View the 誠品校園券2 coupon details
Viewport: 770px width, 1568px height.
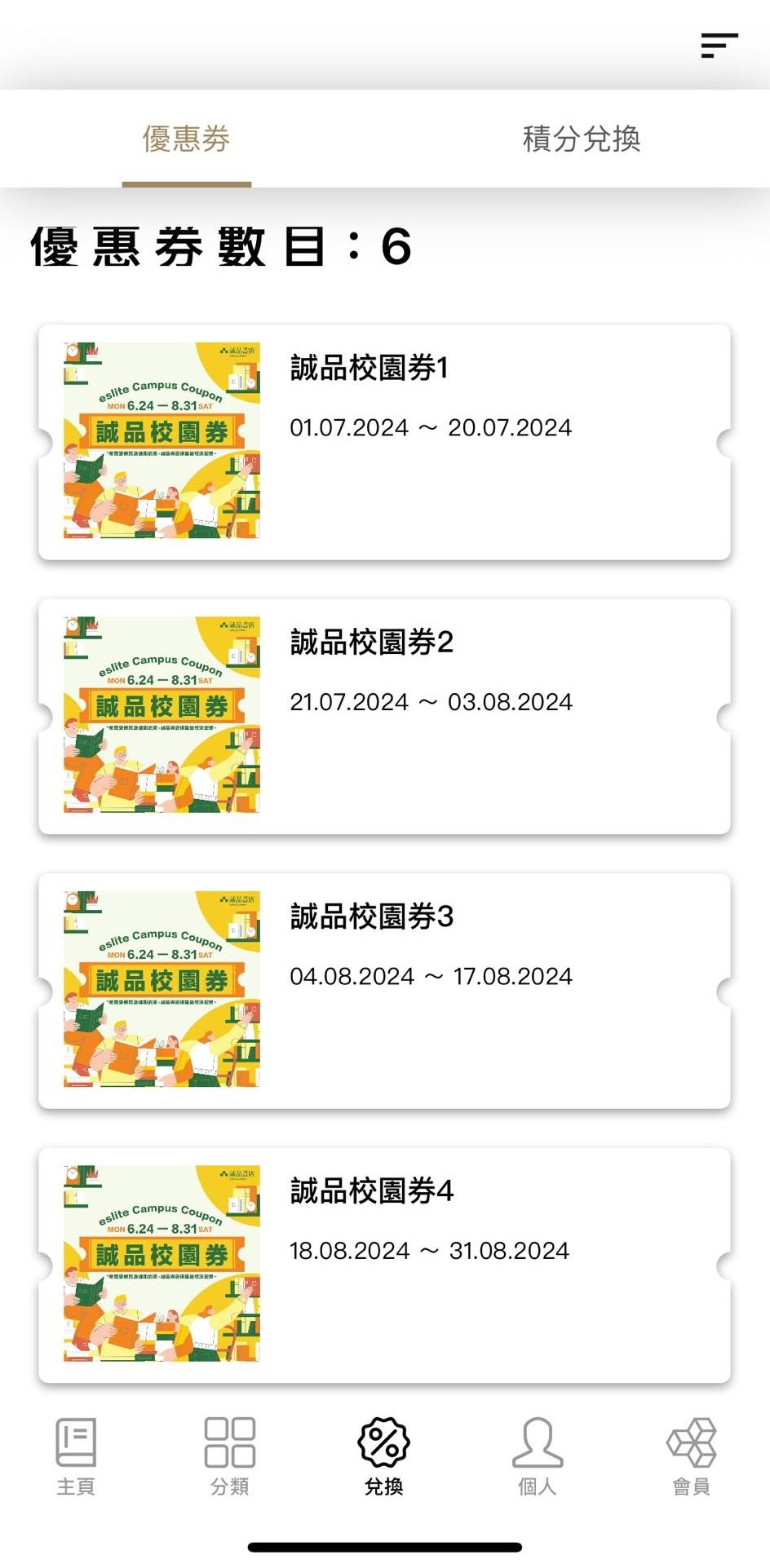coord(384,716)
